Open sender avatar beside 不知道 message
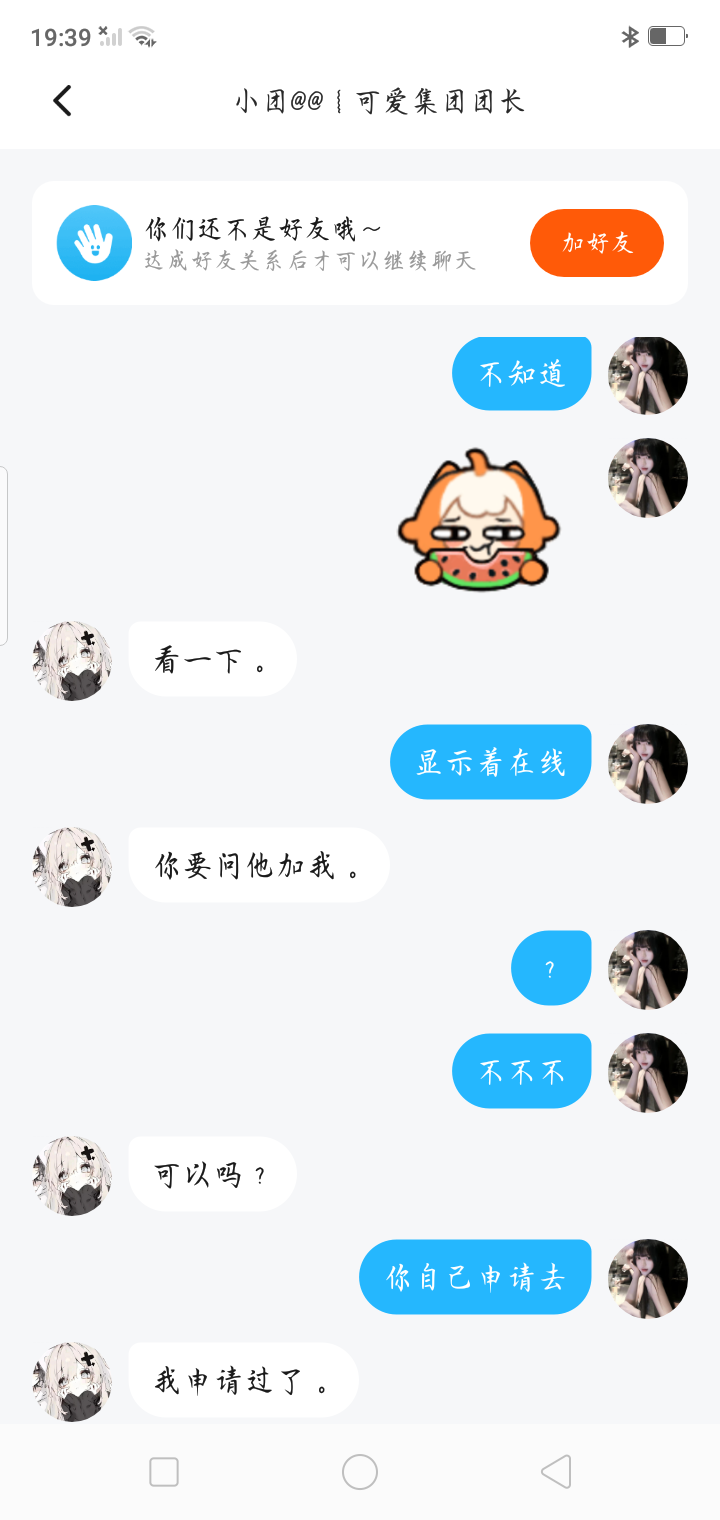The image size is (720, 1520). tap(648, 375)
